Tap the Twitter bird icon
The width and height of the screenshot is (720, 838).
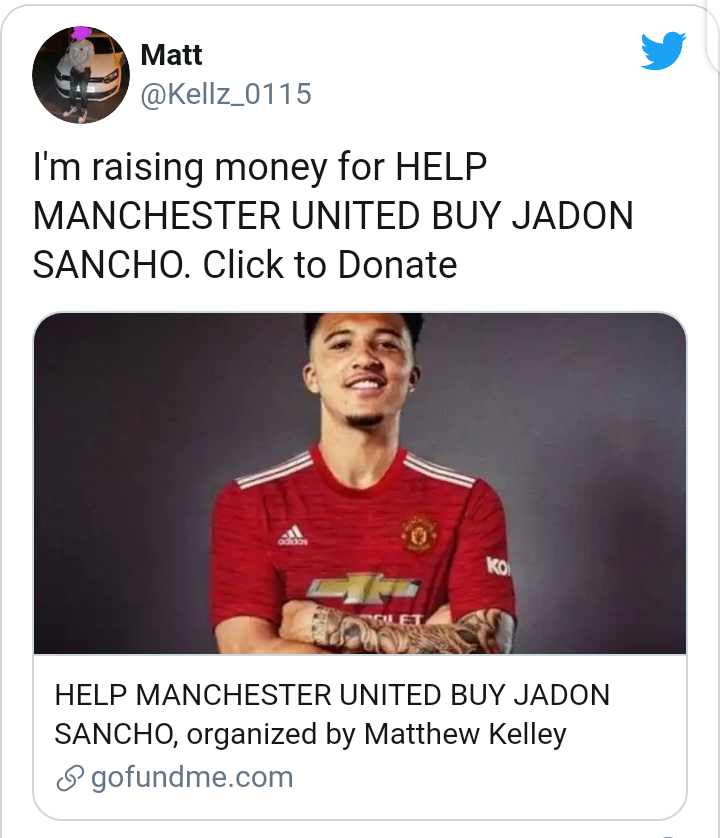664,51
